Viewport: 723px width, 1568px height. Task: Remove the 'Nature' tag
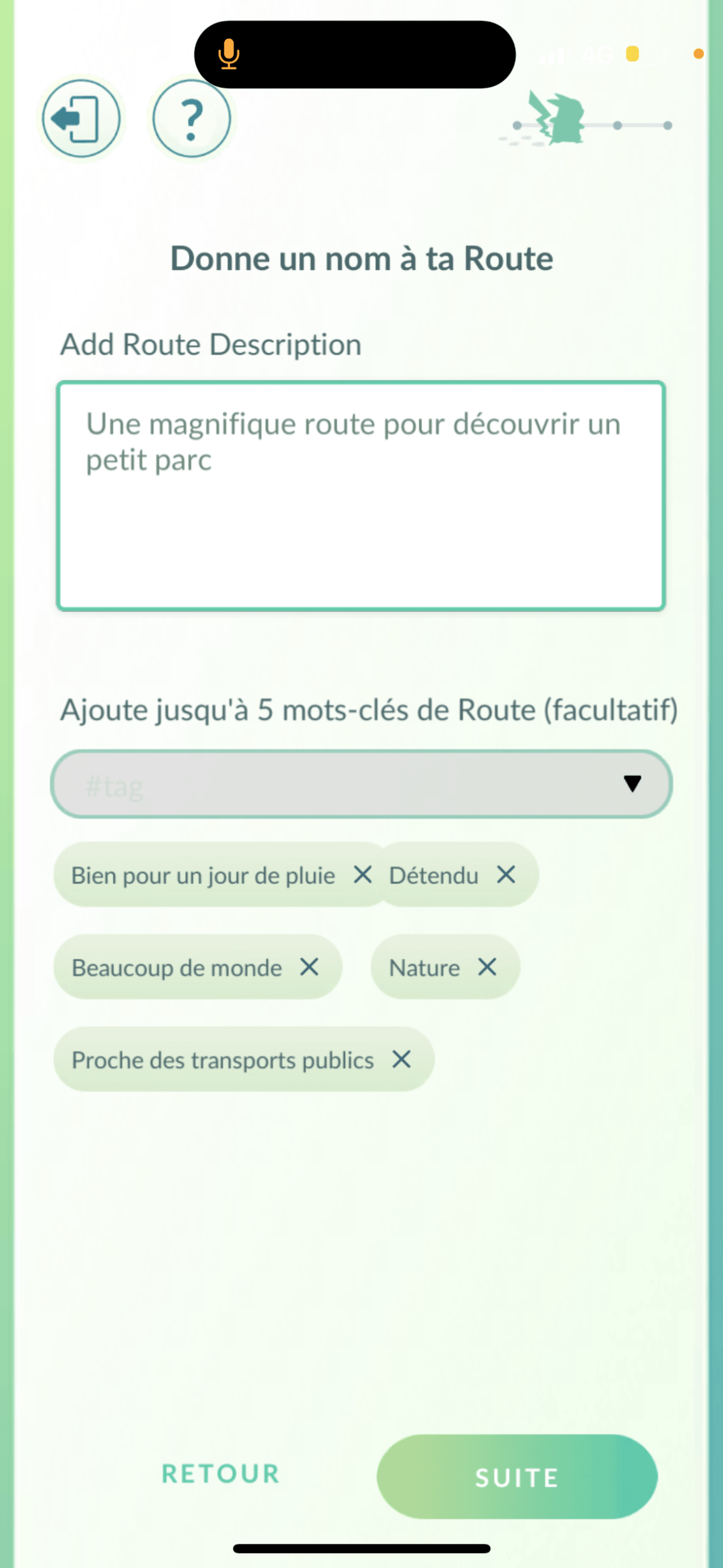pyautogui.click(x=487, y=967)
